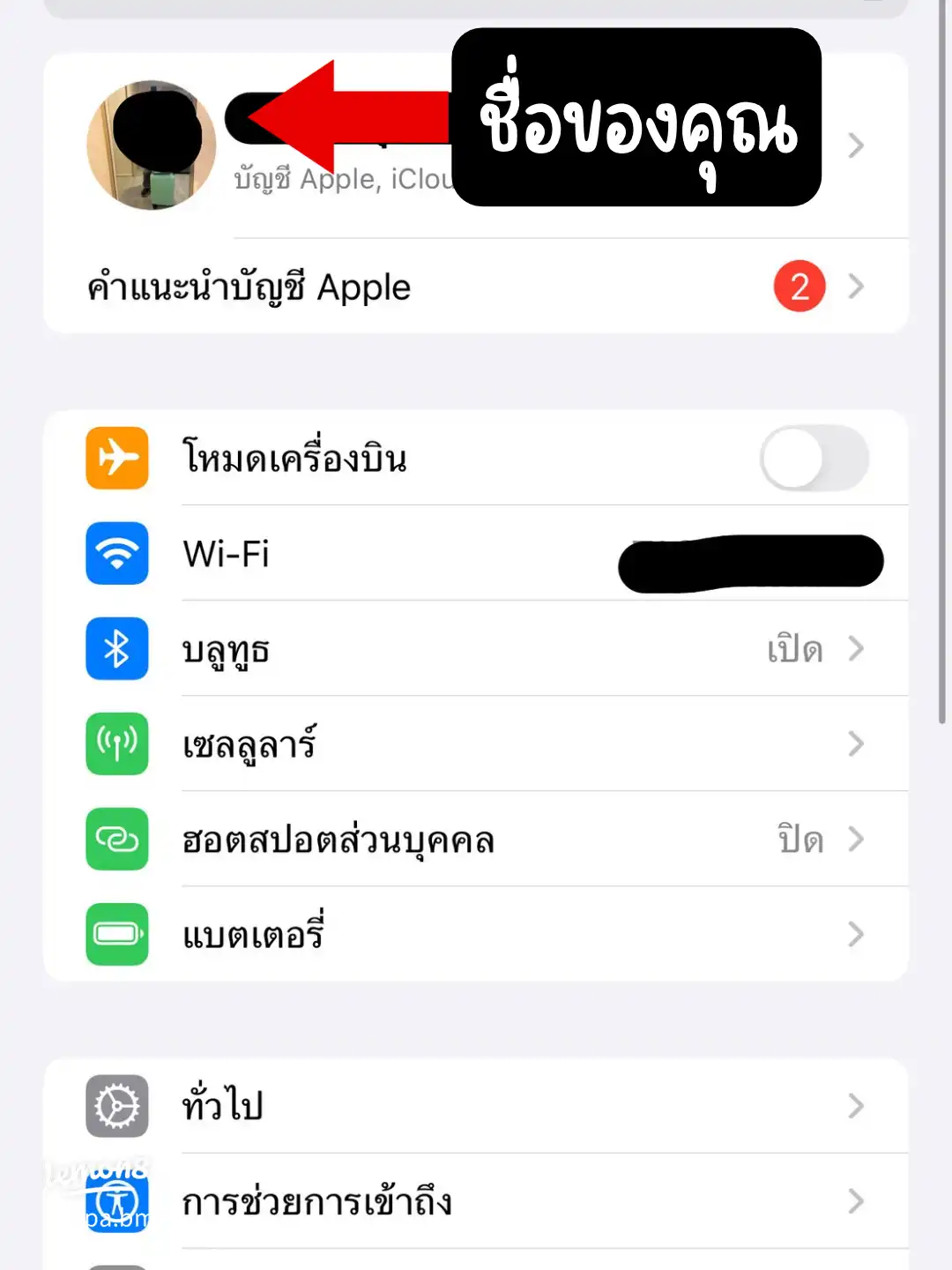Open Battery settings via the battery icon

tap(117, 935)
